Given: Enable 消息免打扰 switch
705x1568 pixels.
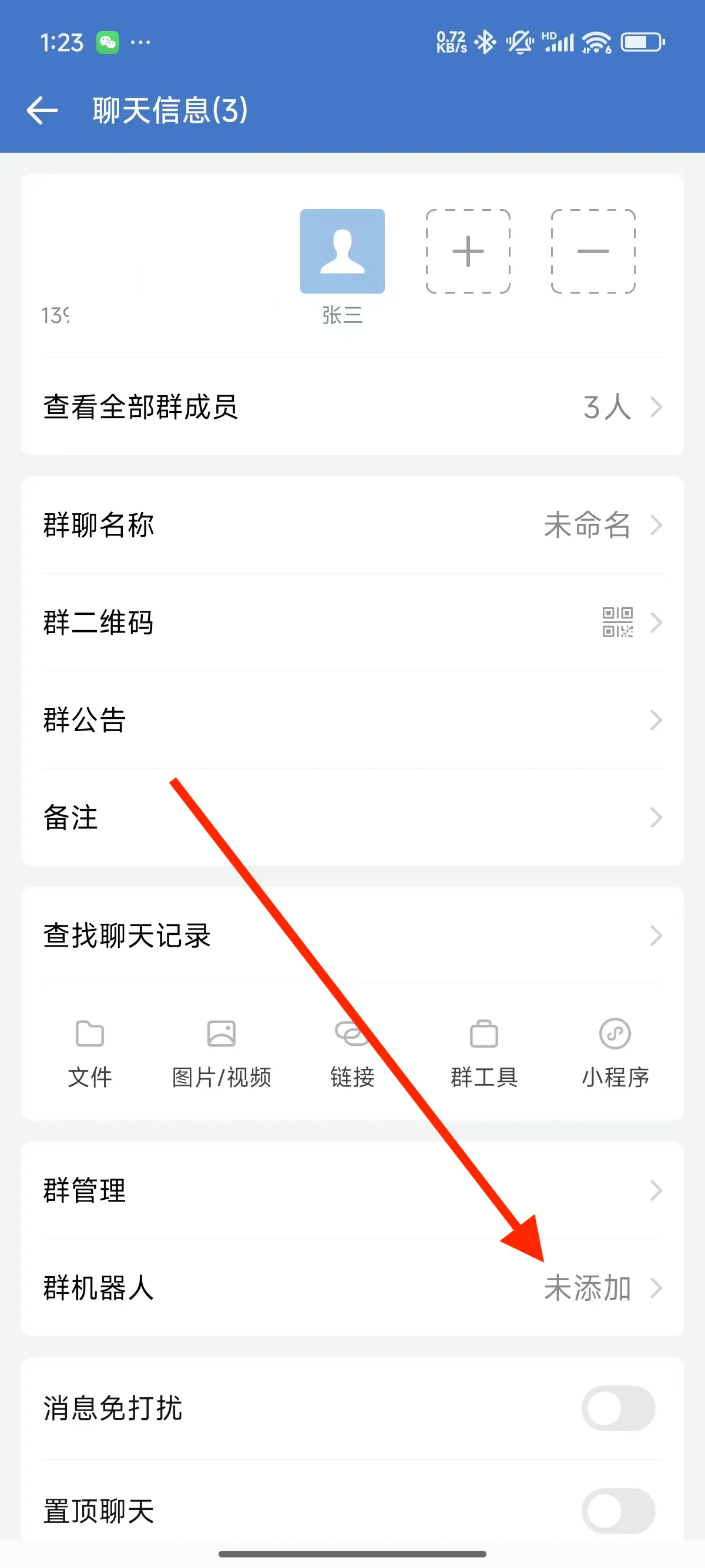Looking at the screenshot, I should pos(618,1408).
